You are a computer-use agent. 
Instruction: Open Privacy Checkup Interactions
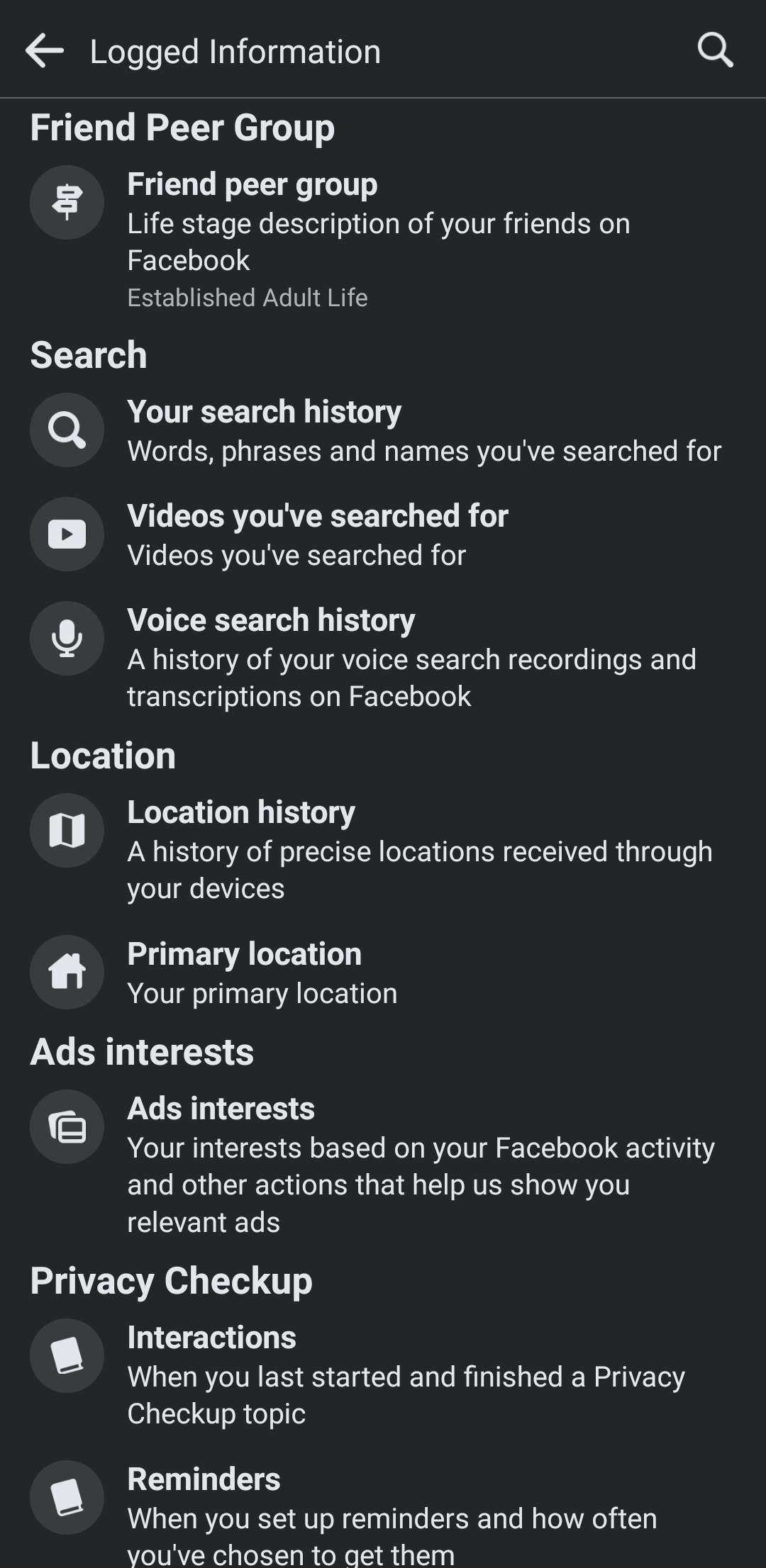tap(383, 1374)
